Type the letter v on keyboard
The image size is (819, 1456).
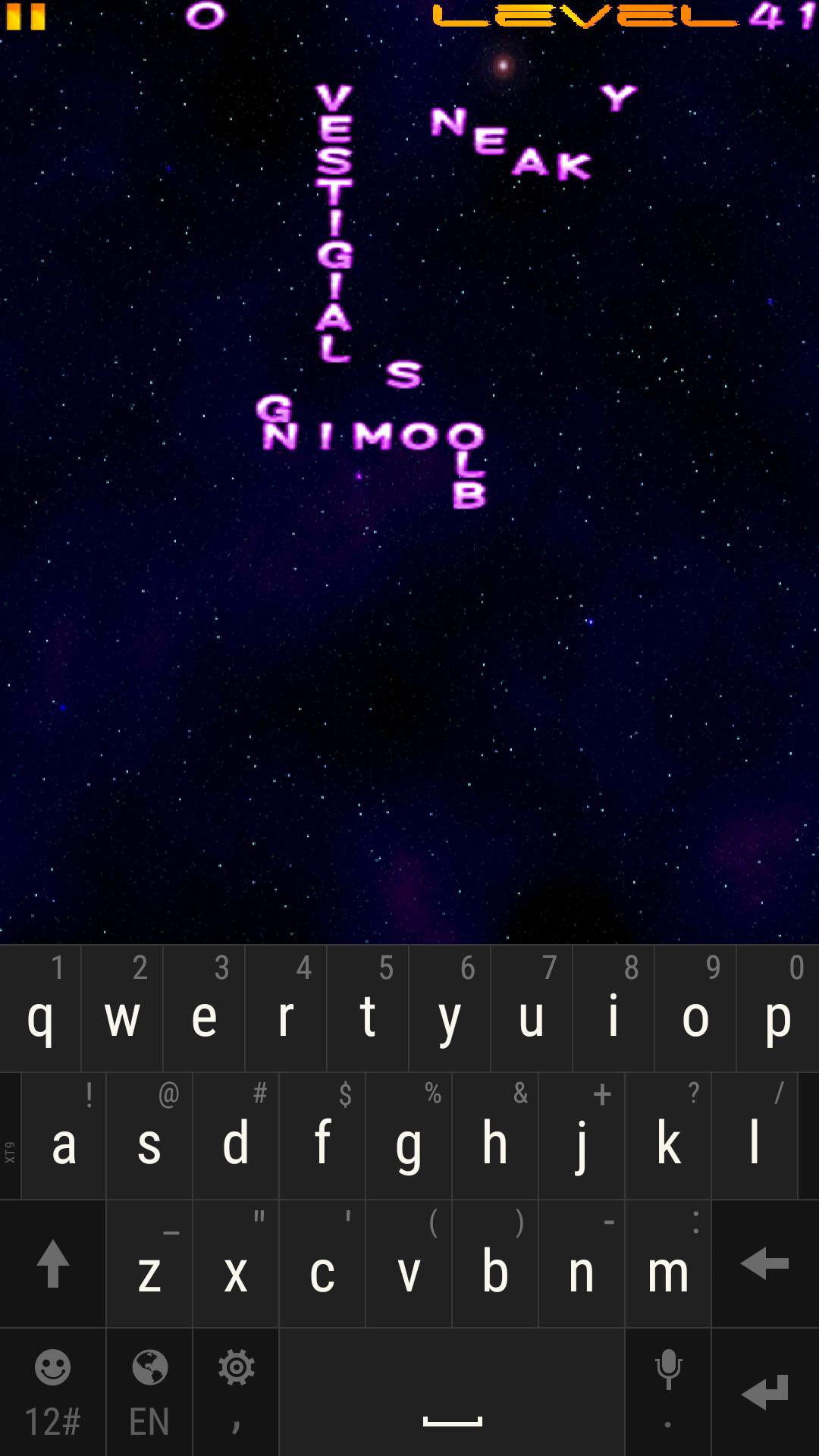pos(409,1266)
